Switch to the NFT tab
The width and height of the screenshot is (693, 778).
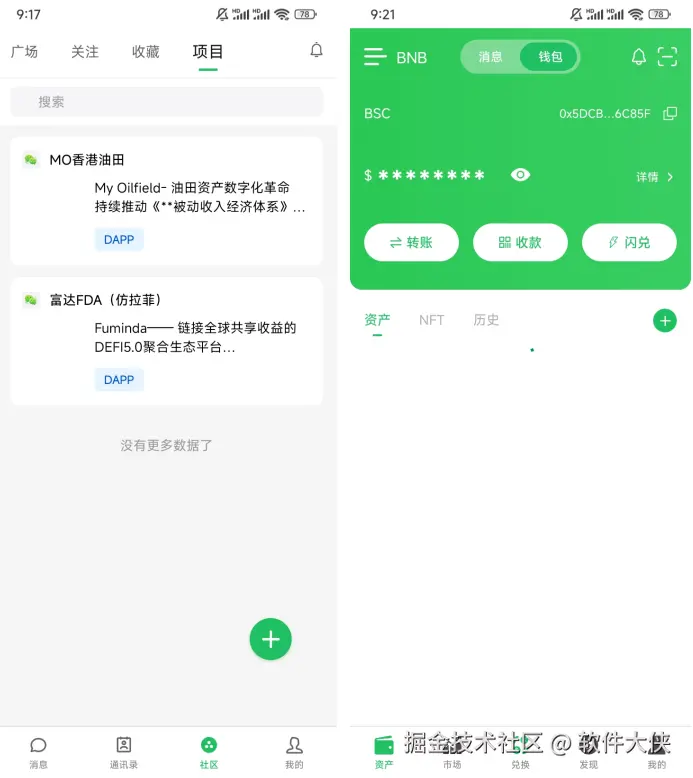[431, 320]
